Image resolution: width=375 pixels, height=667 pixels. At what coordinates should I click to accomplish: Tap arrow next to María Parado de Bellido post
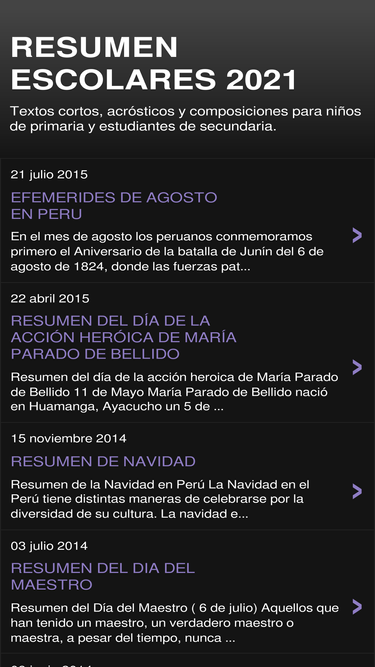[x=357, y=367]
